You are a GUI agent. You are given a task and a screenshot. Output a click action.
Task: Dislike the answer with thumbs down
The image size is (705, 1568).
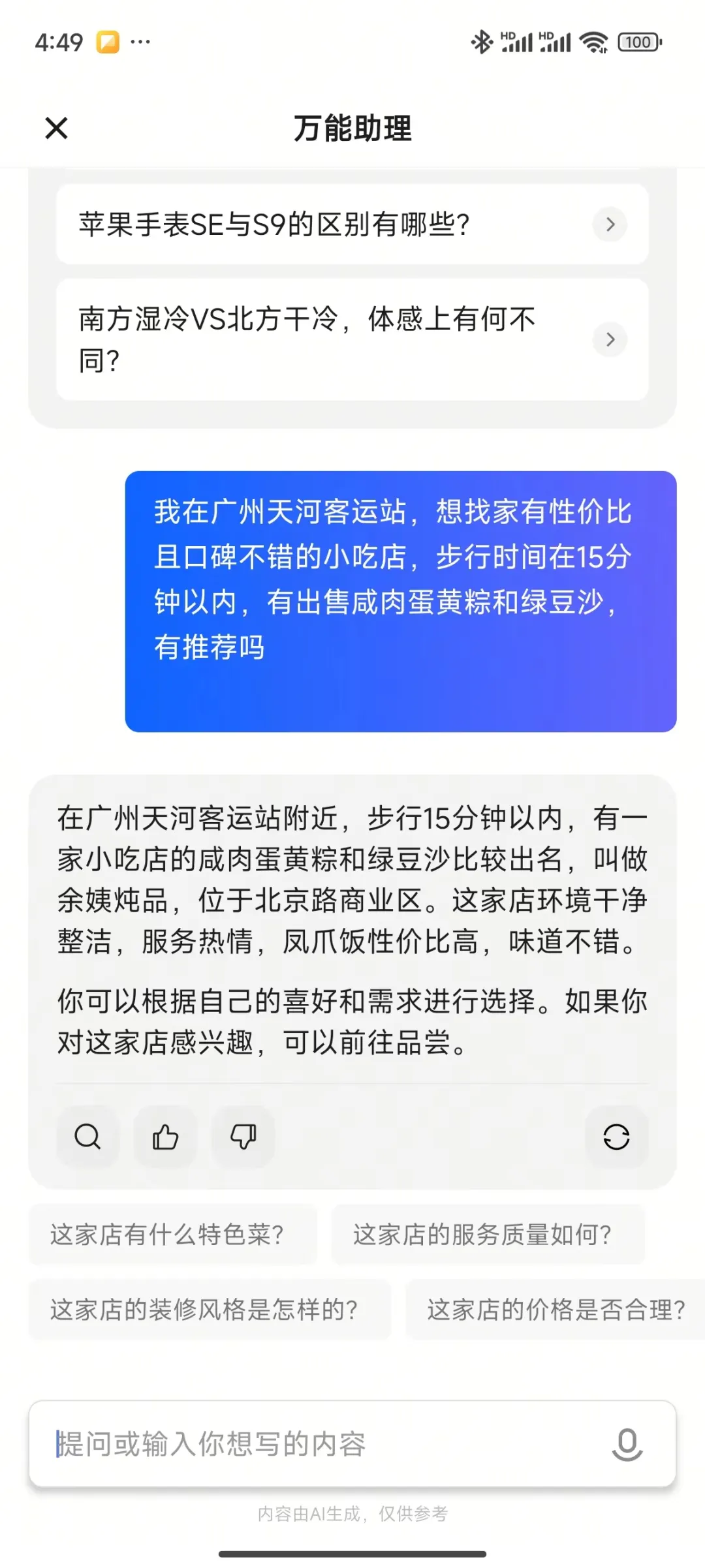point(243,1137)
